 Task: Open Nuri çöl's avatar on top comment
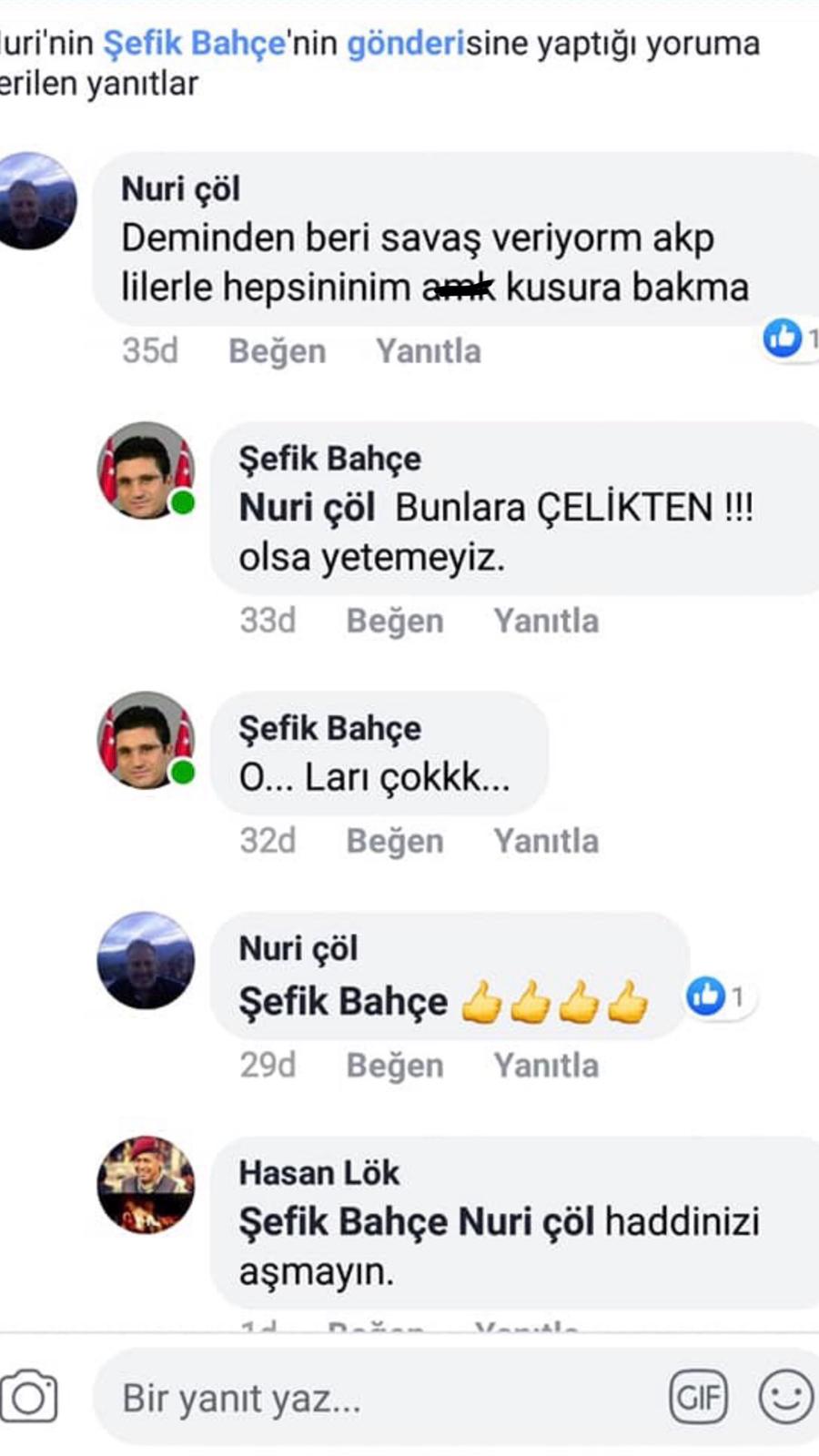click(x=36, y=201)
